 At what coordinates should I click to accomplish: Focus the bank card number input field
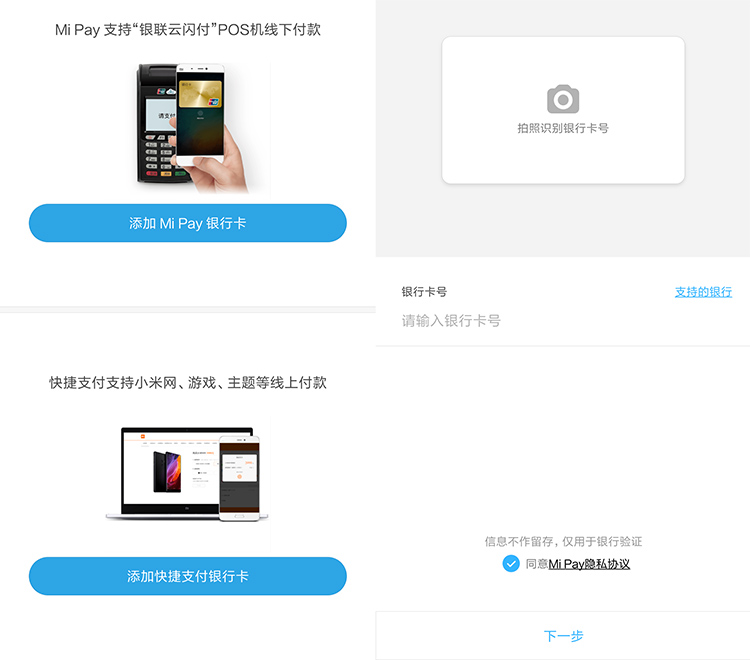click(x=560, y=321)
